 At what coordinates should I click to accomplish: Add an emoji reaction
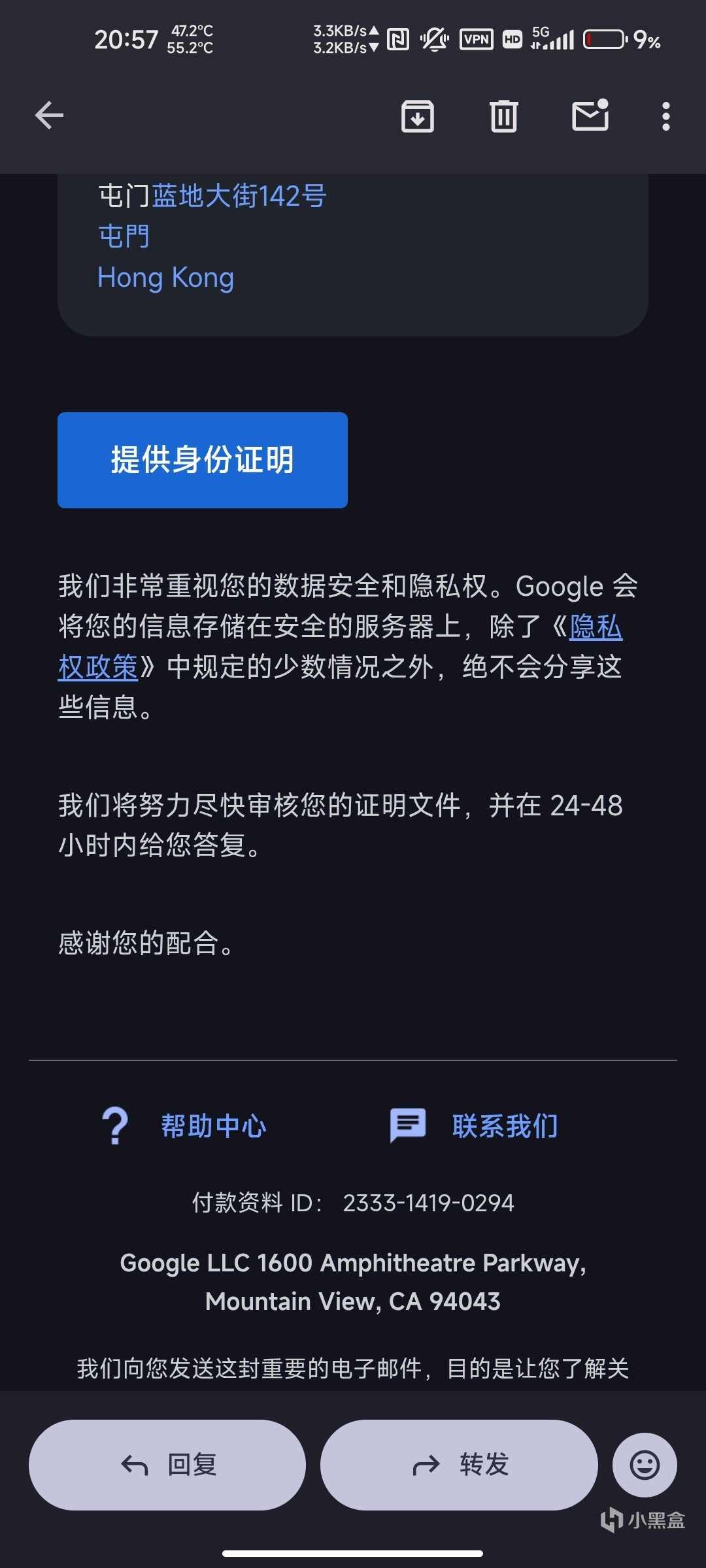tap(645, 1464)
